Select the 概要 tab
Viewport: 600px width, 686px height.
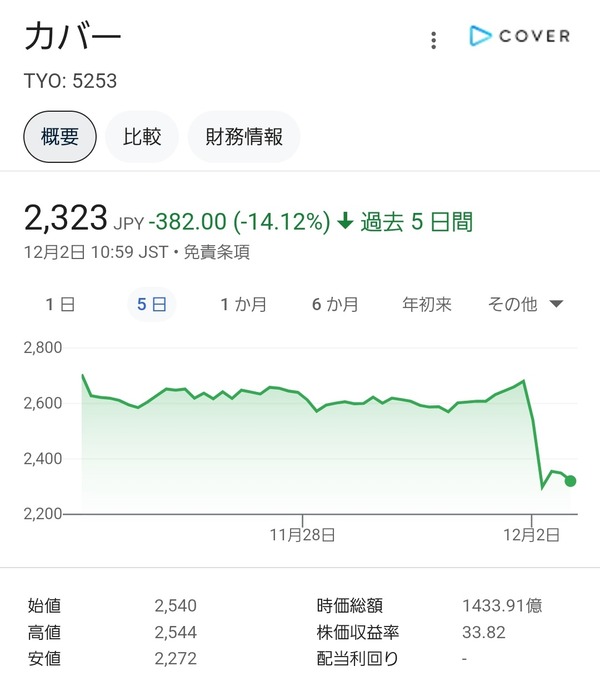(60, 137)
